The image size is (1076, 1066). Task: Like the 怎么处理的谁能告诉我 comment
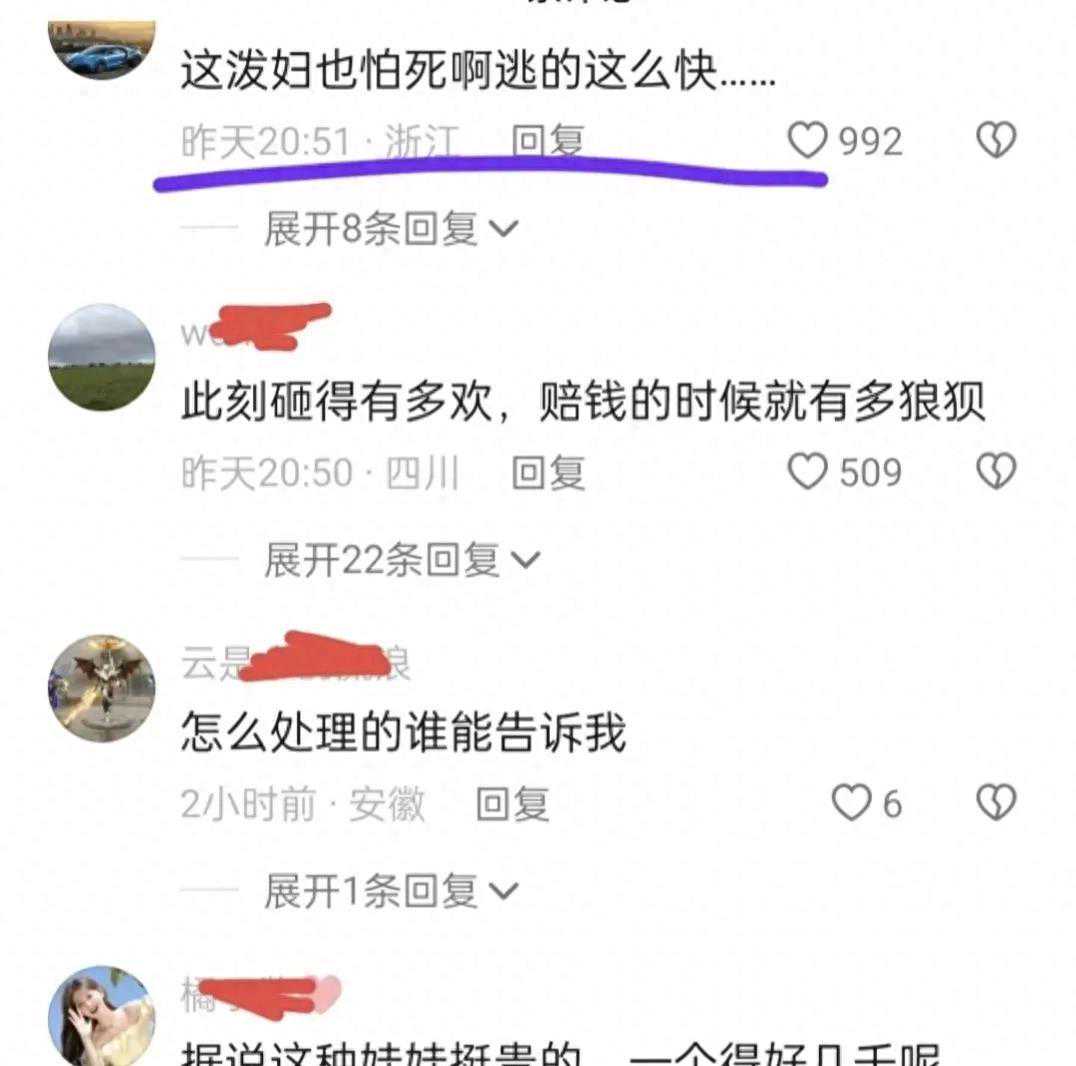852,803
